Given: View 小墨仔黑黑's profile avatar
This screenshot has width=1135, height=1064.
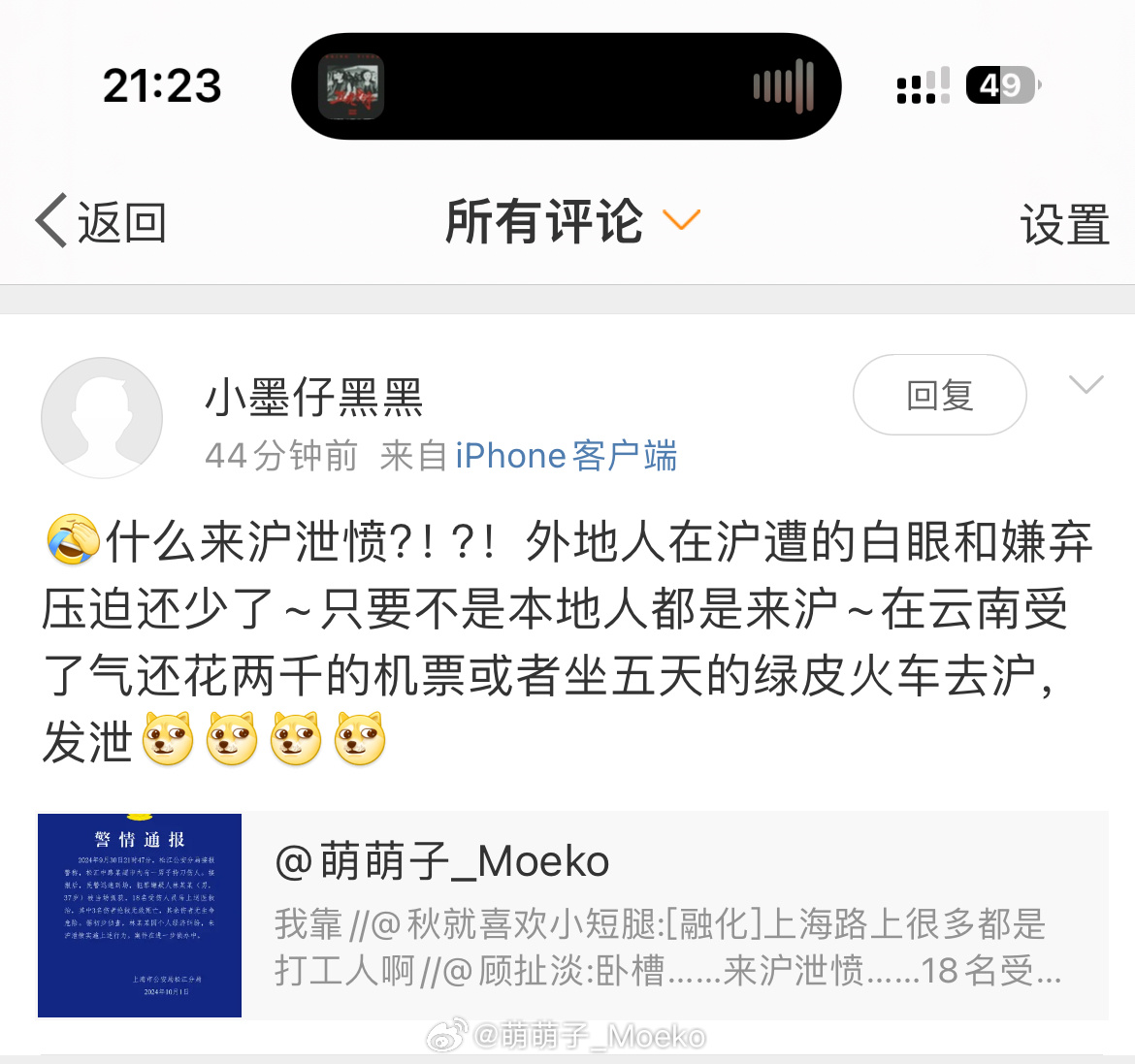Looking at the screenshot, I should coord(102,418).
